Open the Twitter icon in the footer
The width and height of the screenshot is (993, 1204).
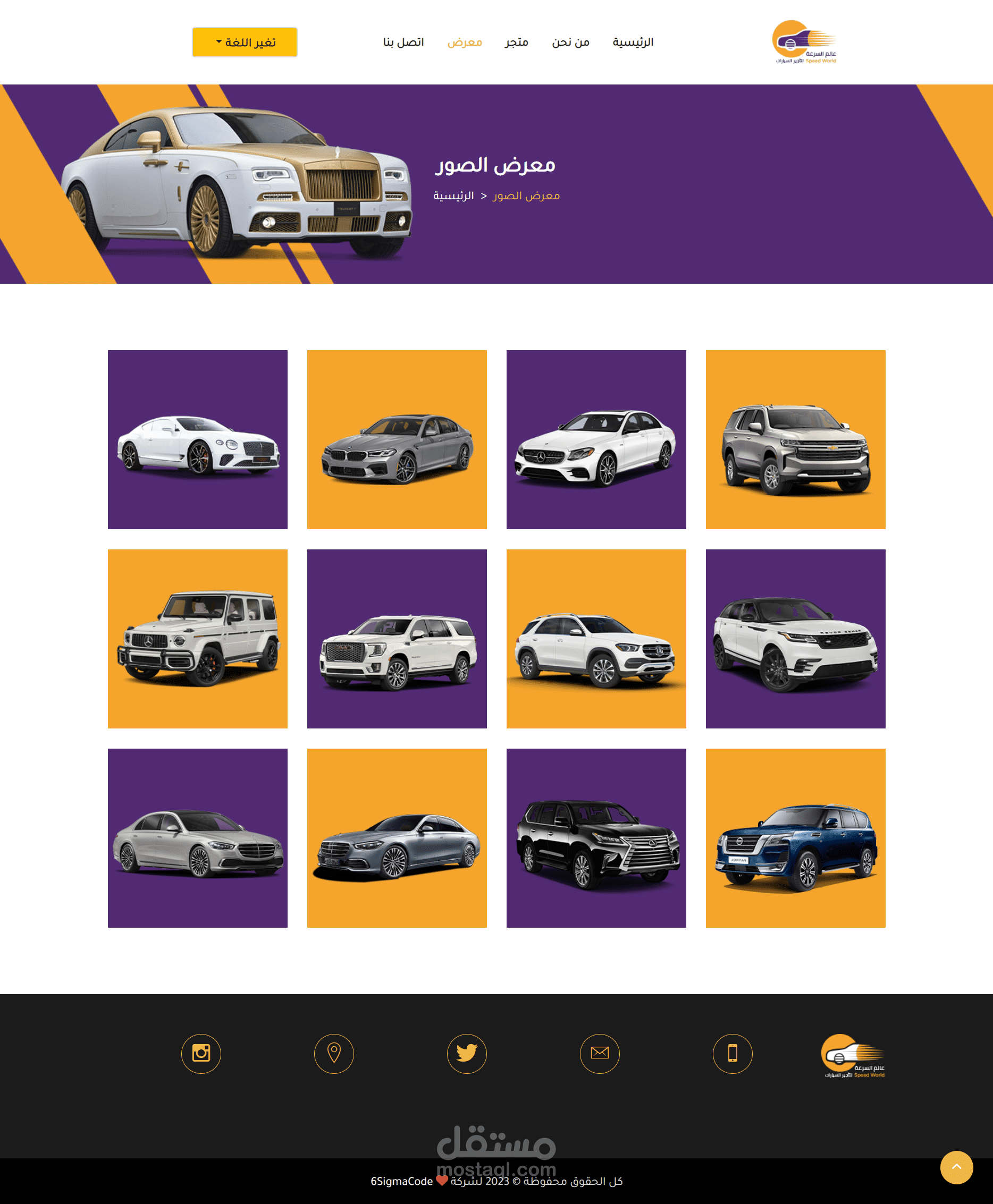click(x=467, y=1053)
